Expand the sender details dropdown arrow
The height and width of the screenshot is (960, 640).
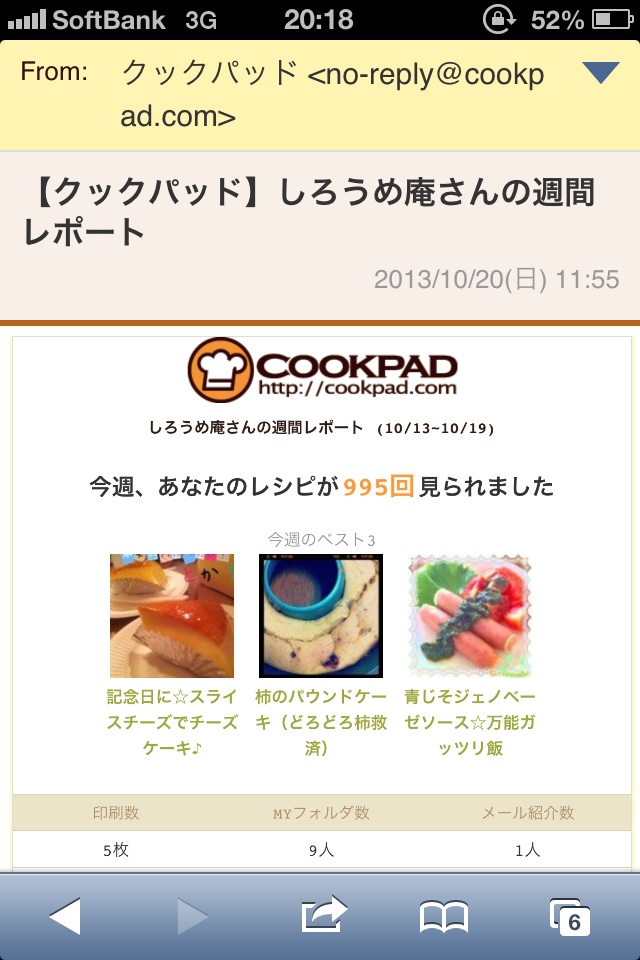pyautogui.click(x=600, y=73)
